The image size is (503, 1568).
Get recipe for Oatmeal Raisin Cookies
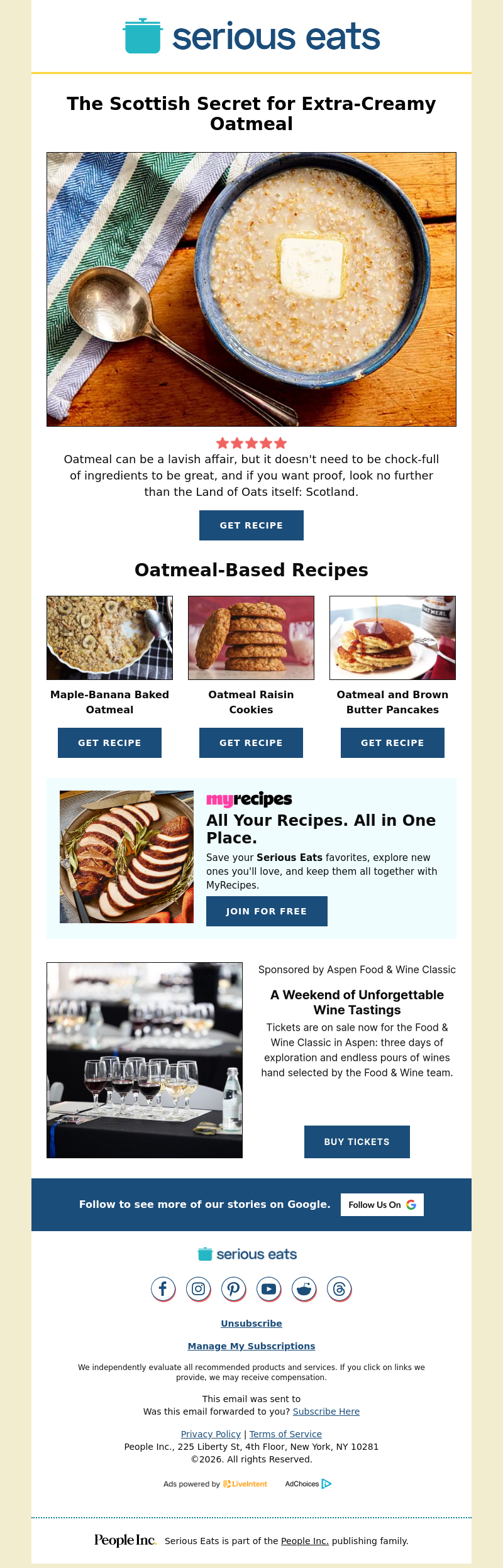(251, 743)
